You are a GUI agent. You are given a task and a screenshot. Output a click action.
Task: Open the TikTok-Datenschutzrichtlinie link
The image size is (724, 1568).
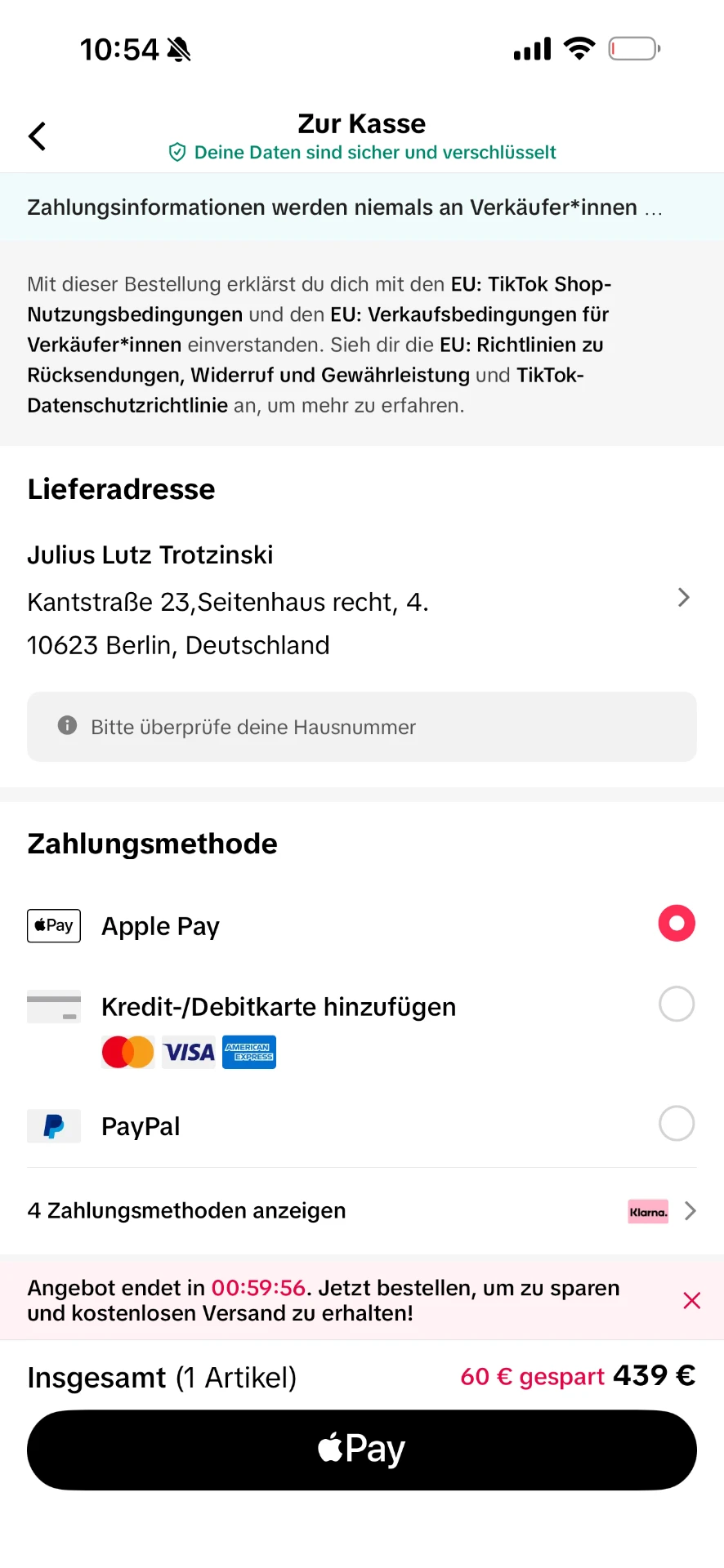click(306, 390)
